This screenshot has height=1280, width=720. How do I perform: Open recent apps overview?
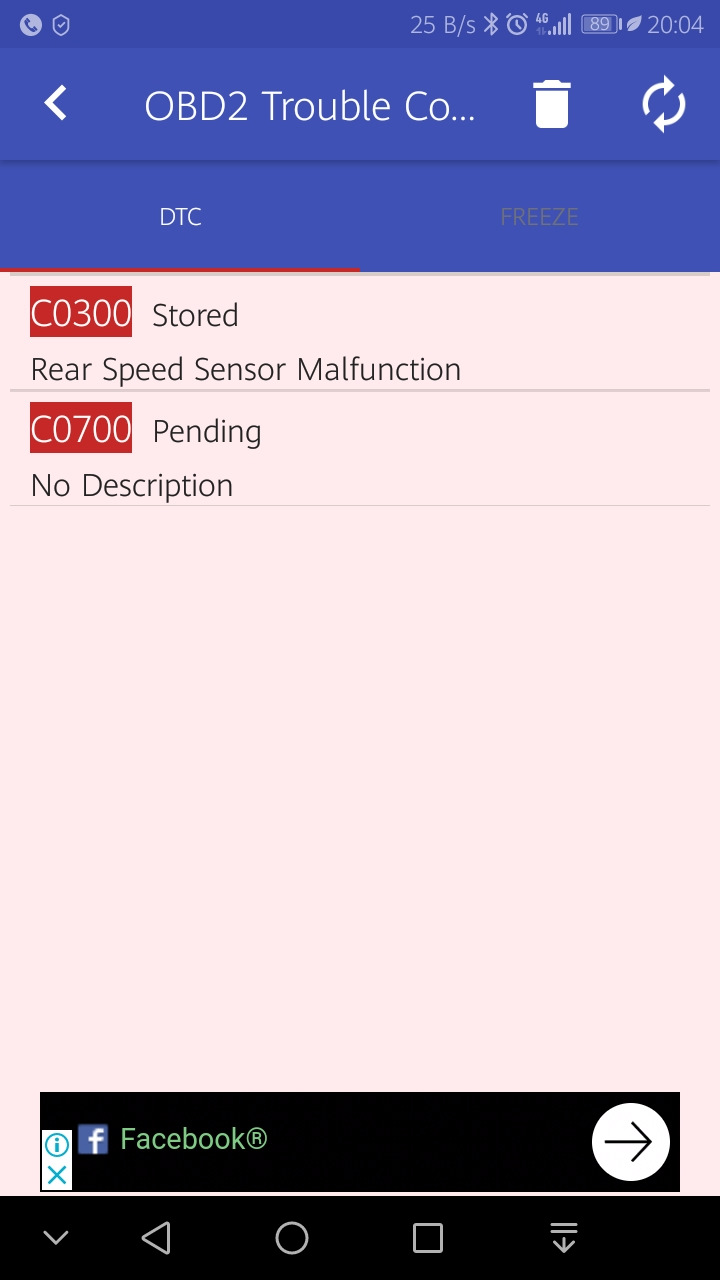click(428, 1238)
